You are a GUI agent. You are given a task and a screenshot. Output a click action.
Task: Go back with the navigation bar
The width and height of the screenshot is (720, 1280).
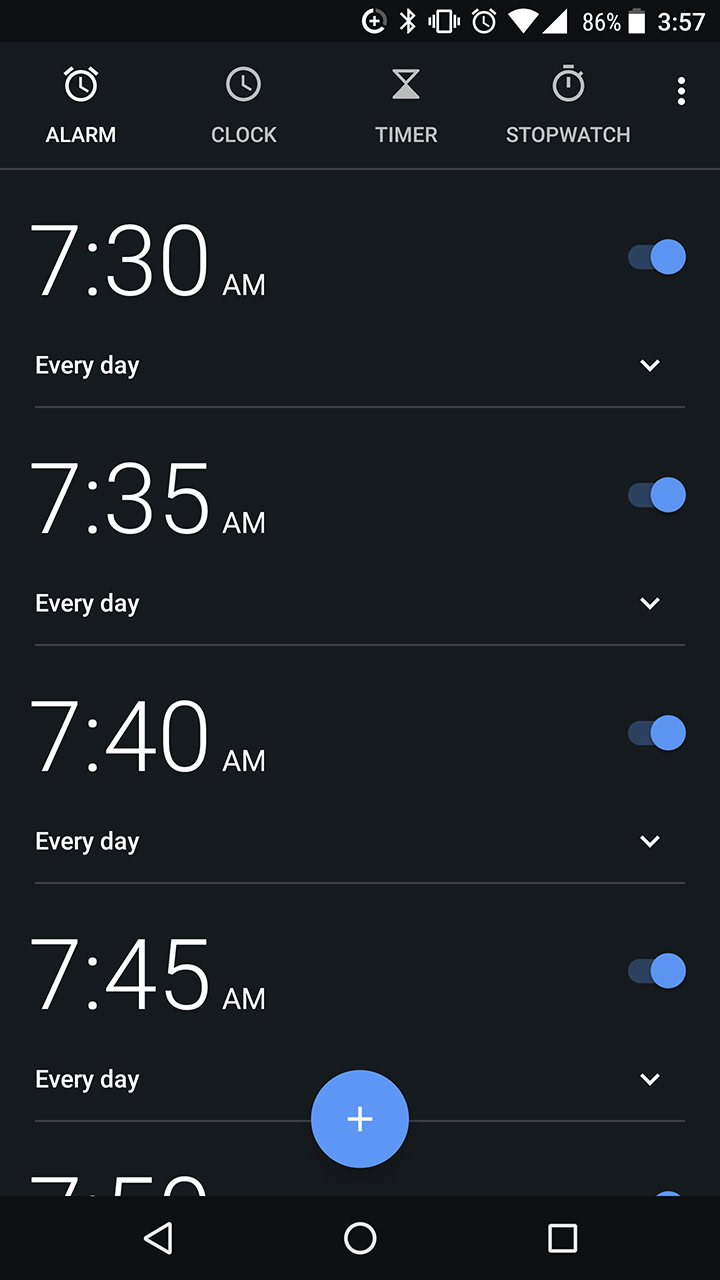158,1238
